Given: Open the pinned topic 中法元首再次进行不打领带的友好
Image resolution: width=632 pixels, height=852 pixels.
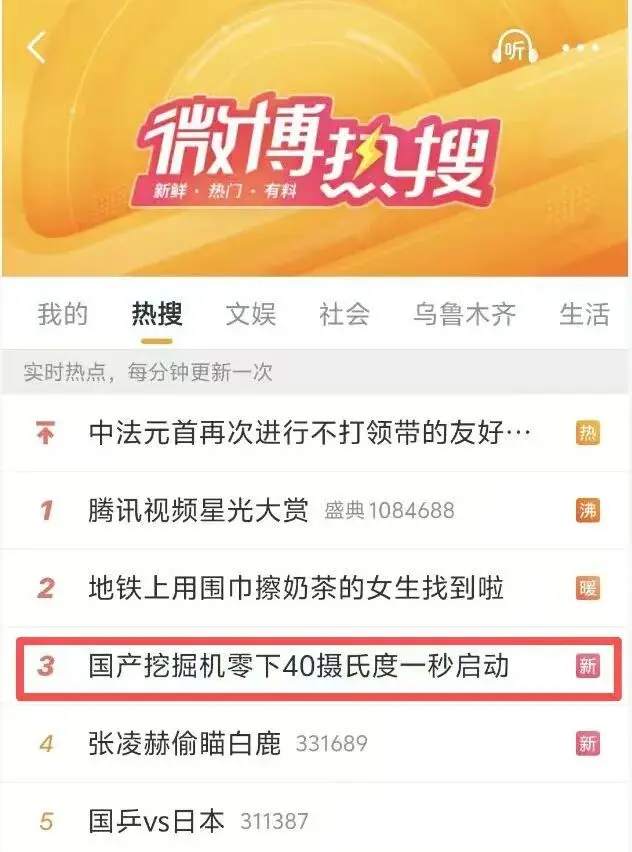Looking at the screenshot, I should (x=309, y=433).
